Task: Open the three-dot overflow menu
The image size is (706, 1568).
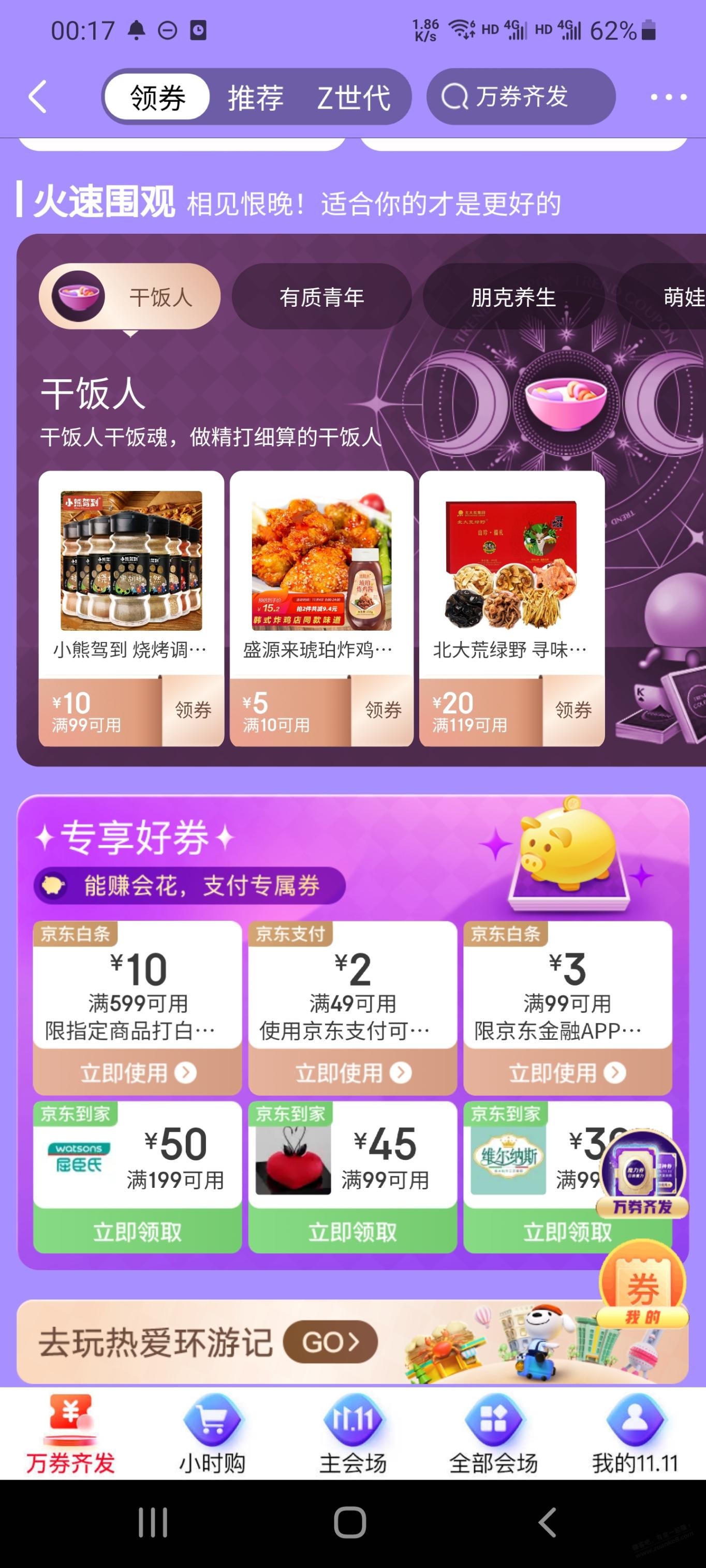Action: pyautogui.click(x=668, y=97)
